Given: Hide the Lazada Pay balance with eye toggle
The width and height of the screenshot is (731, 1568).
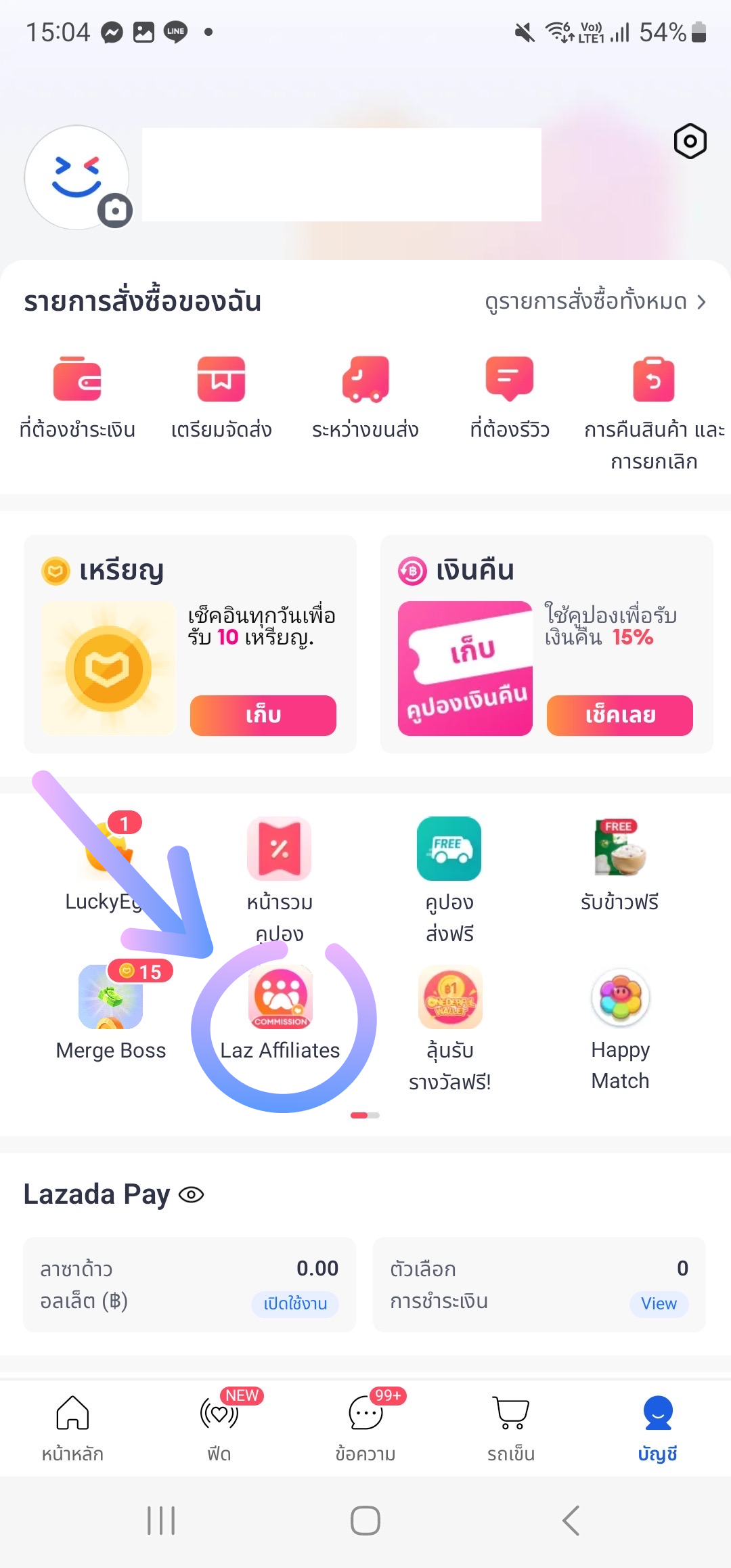Looking at the screenshot, I should [193, 1194].
